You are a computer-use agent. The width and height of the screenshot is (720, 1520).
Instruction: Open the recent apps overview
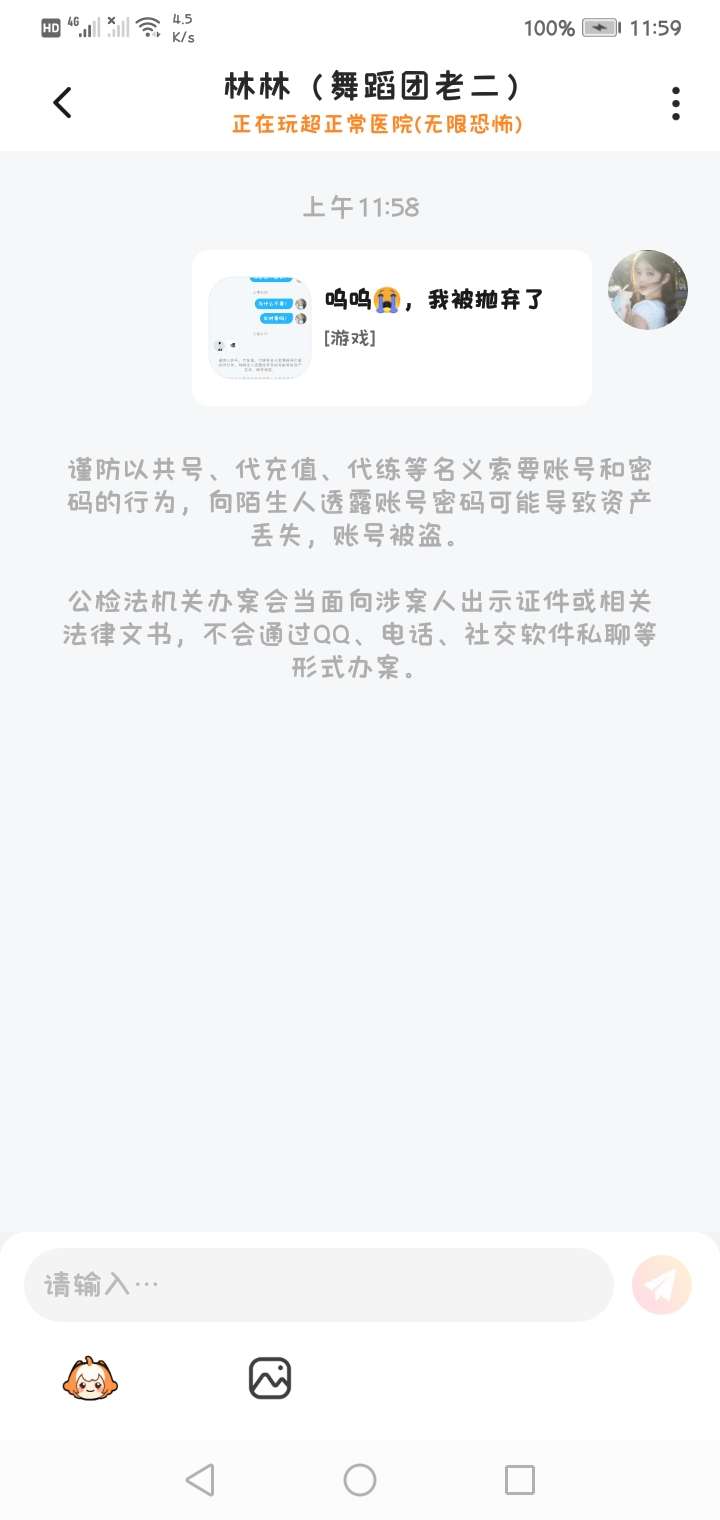(x=520, y=1479)
